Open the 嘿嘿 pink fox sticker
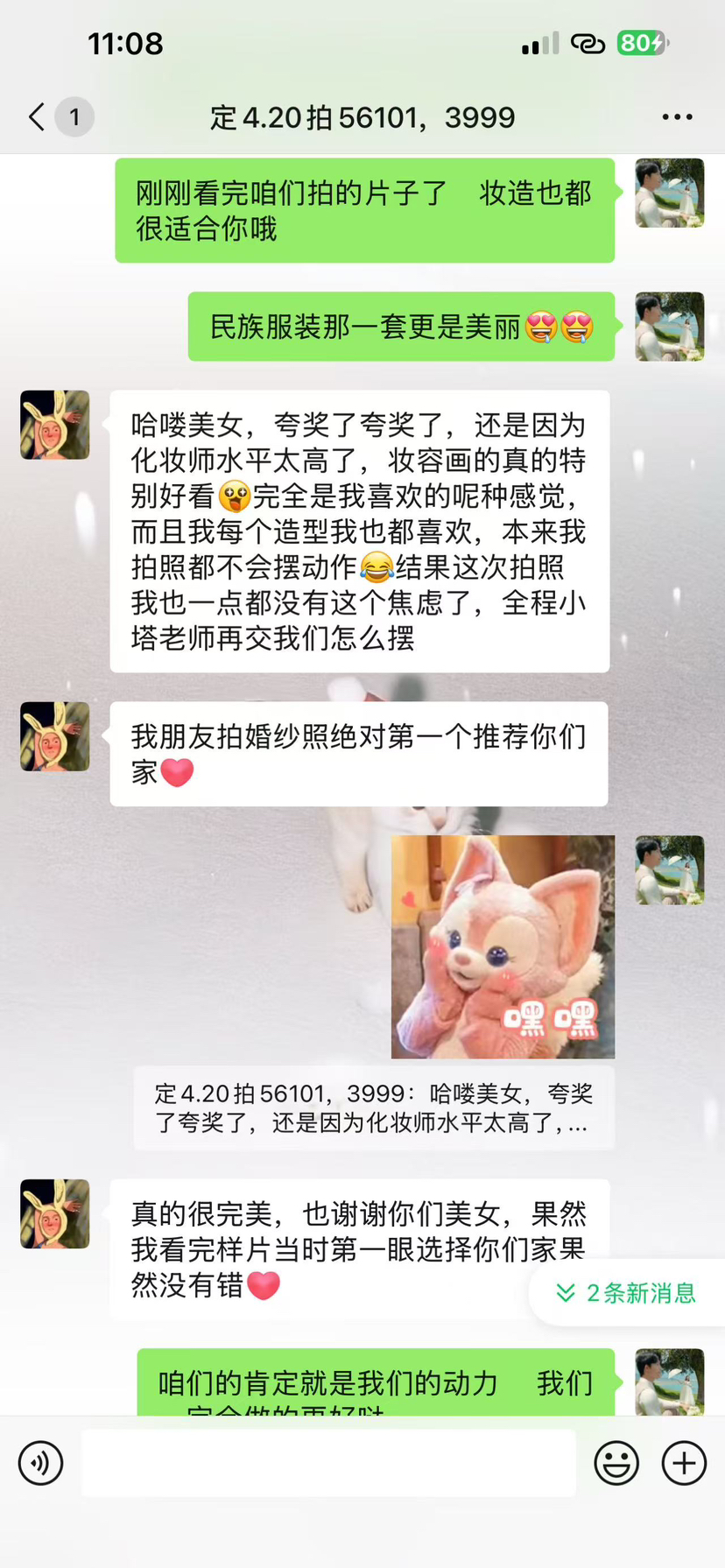725x1568 pixels. click(x=503, y=946)
